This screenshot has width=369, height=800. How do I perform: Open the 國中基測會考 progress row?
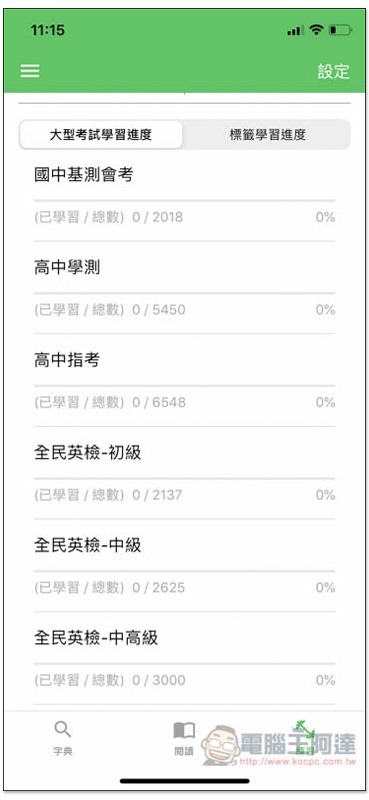pyautogui.click(x=184, y=195)
